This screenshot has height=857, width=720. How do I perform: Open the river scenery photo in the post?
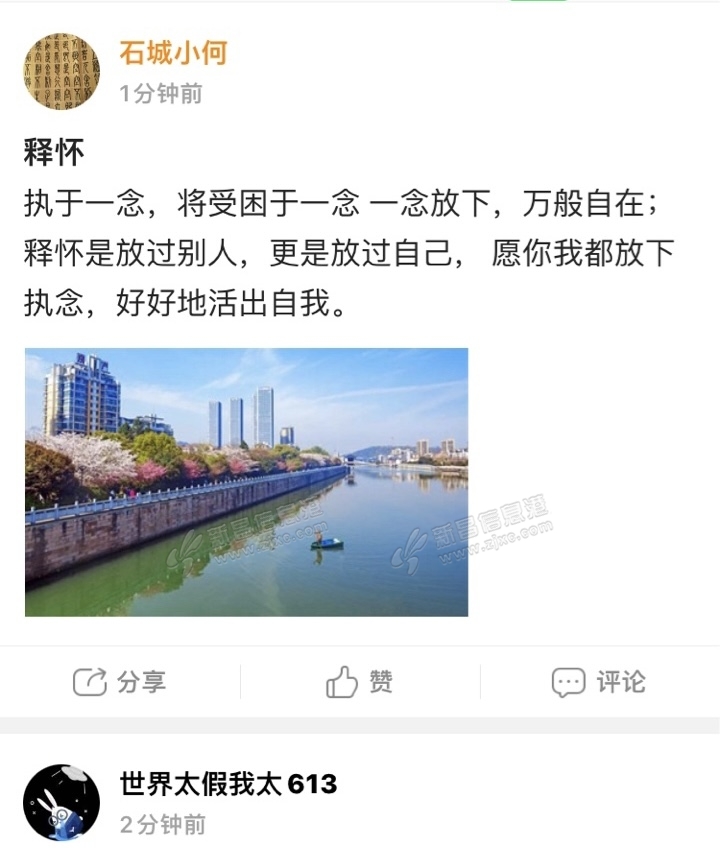click(x=246, y=482)
